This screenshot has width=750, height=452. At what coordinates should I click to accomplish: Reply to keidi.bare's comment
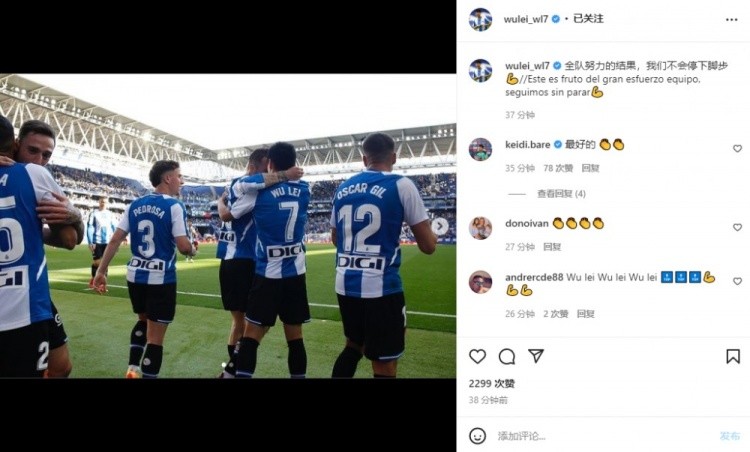[x=590, y=168]
